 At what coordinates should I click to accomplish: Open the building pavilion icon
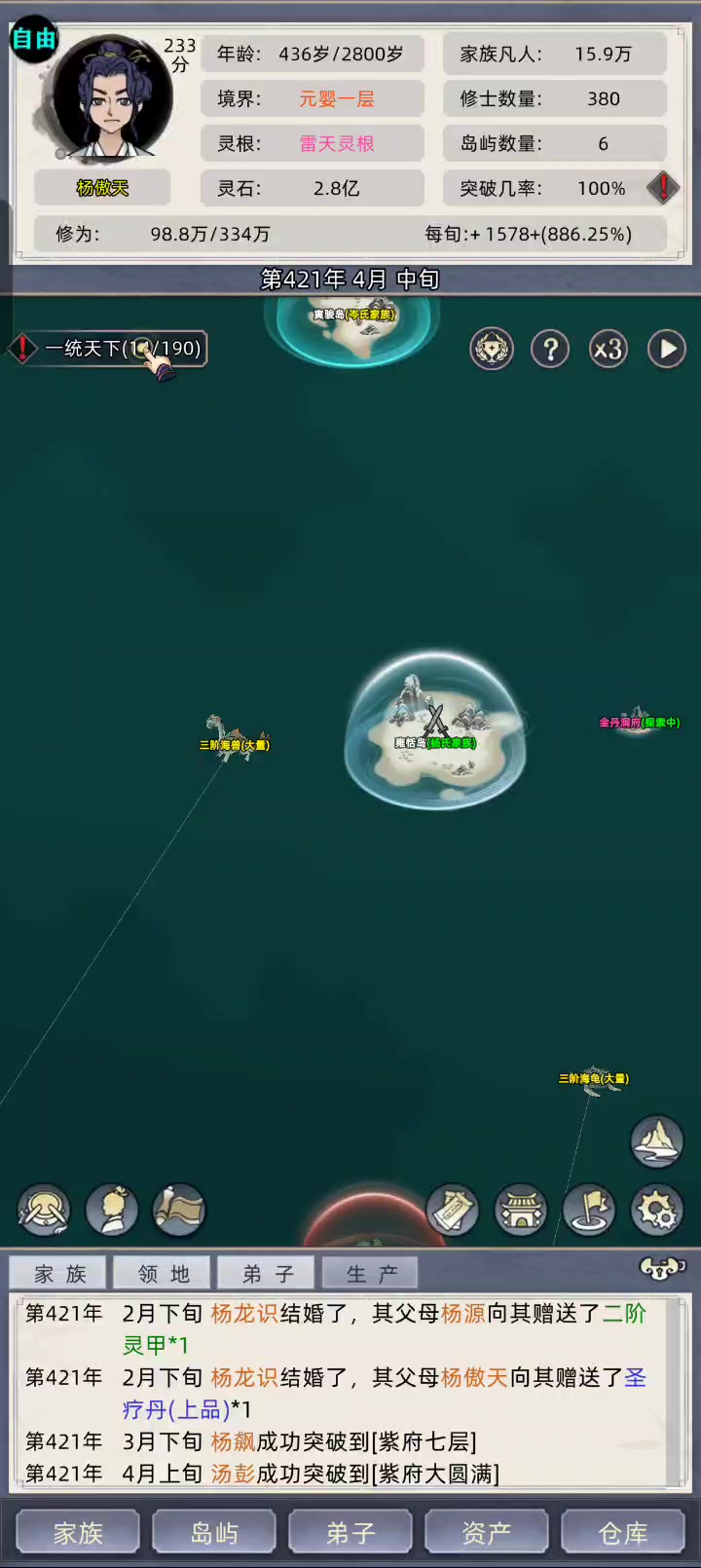[x=521, y=1211]
